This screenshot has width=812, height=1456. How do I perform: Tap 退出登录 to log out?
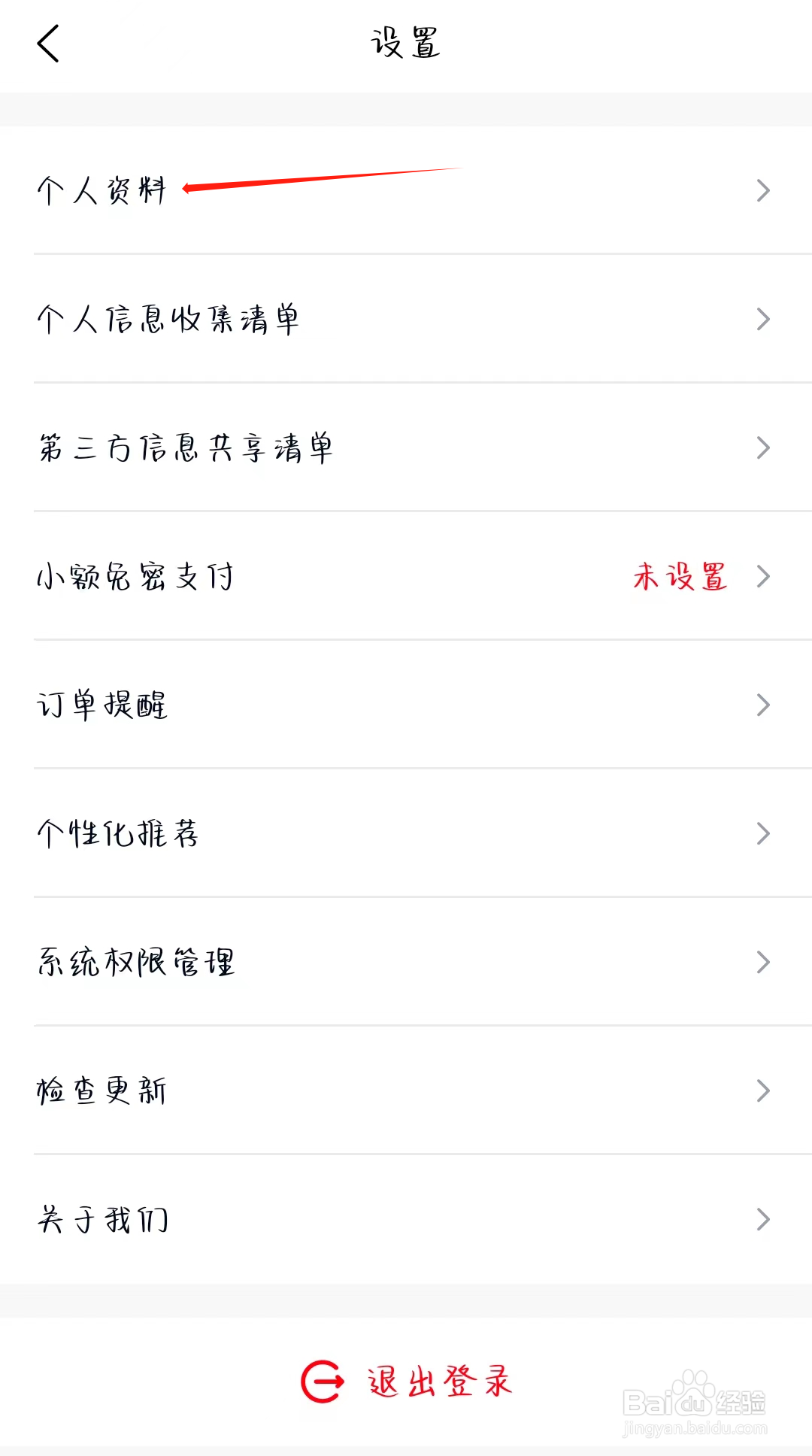406,1382
